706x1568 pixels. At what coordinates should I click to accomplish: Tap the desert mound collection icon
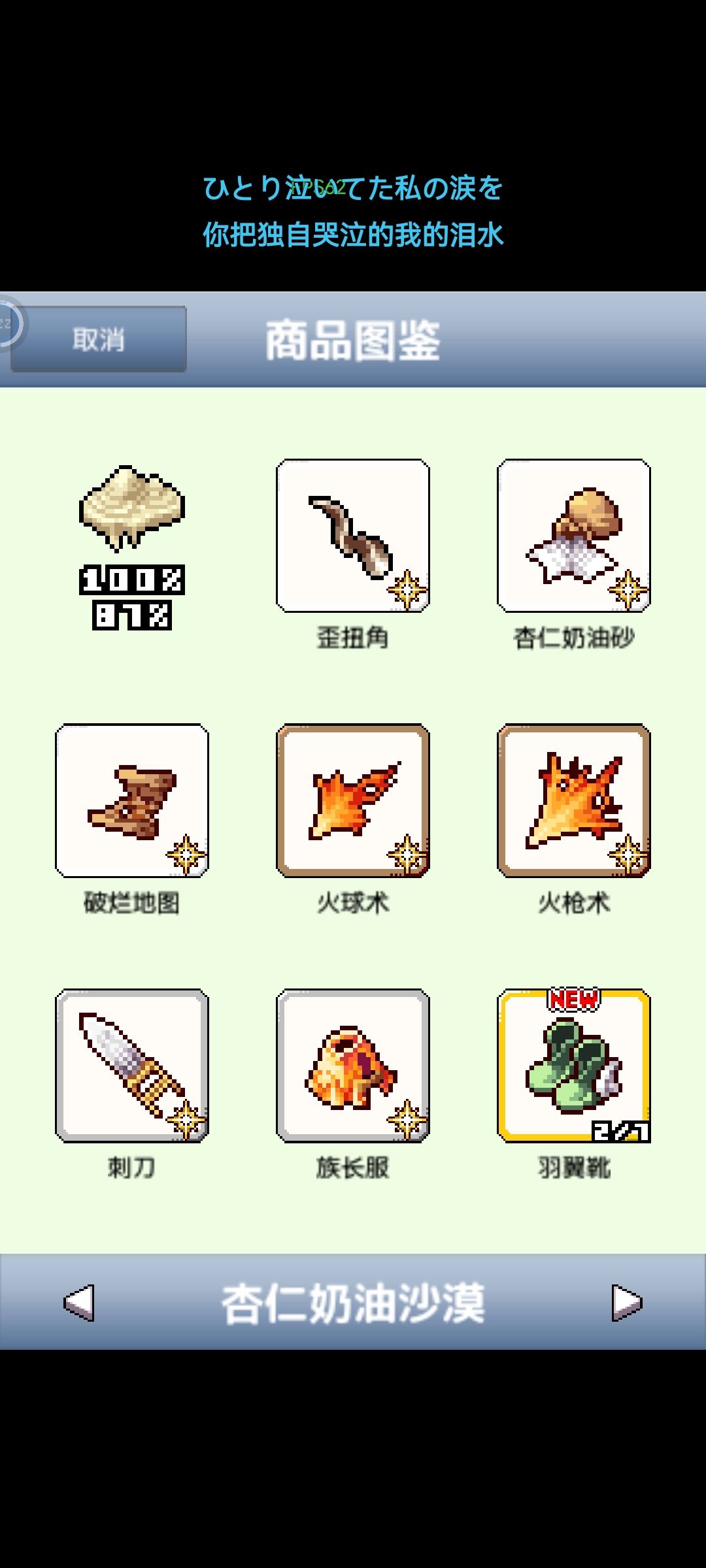click(131, 510)
